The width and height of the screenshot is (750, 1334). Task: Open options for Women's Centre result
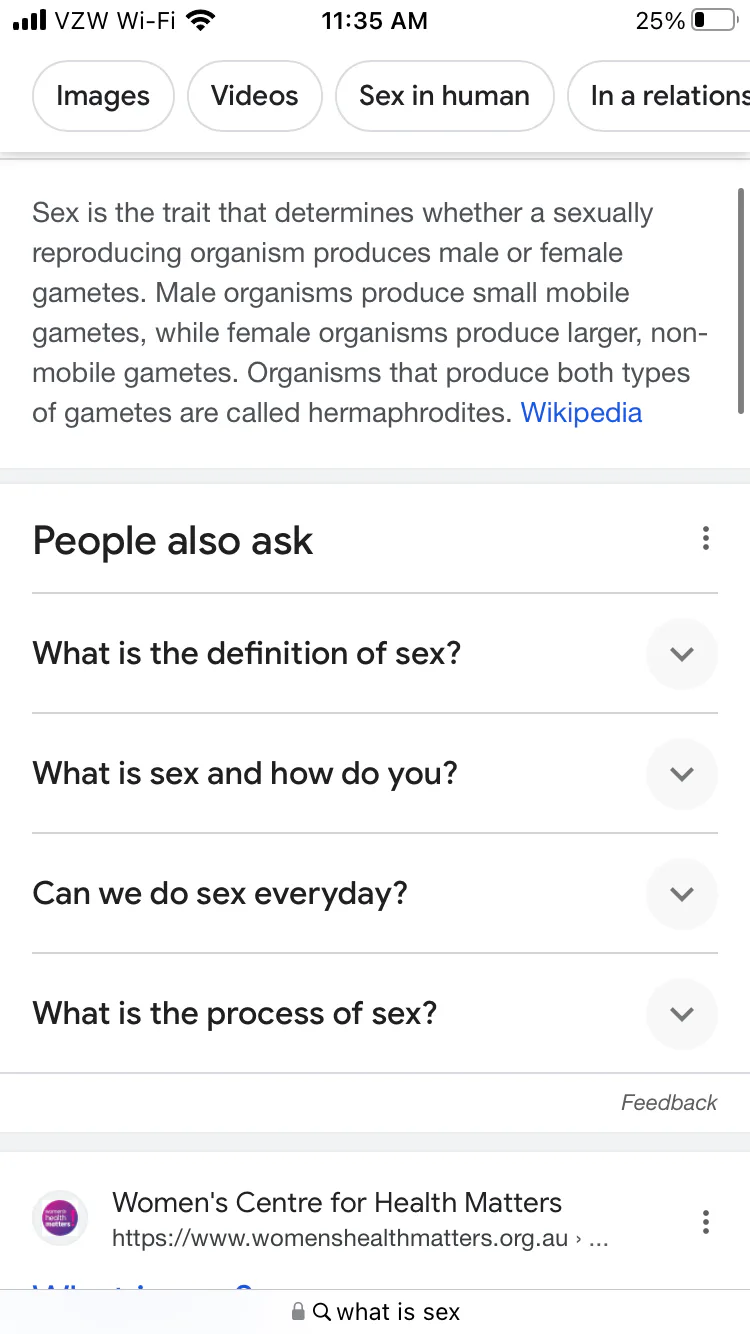(x=706, y=1222)
